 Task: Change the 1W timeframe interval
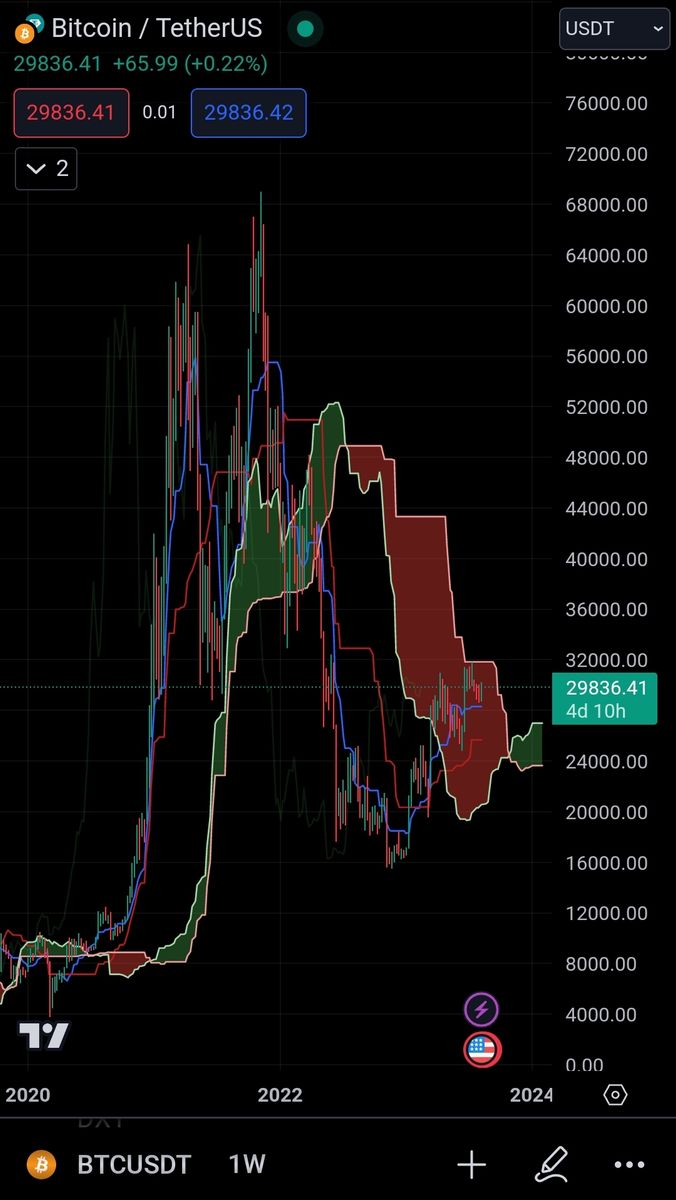[x=247, y=1164]
